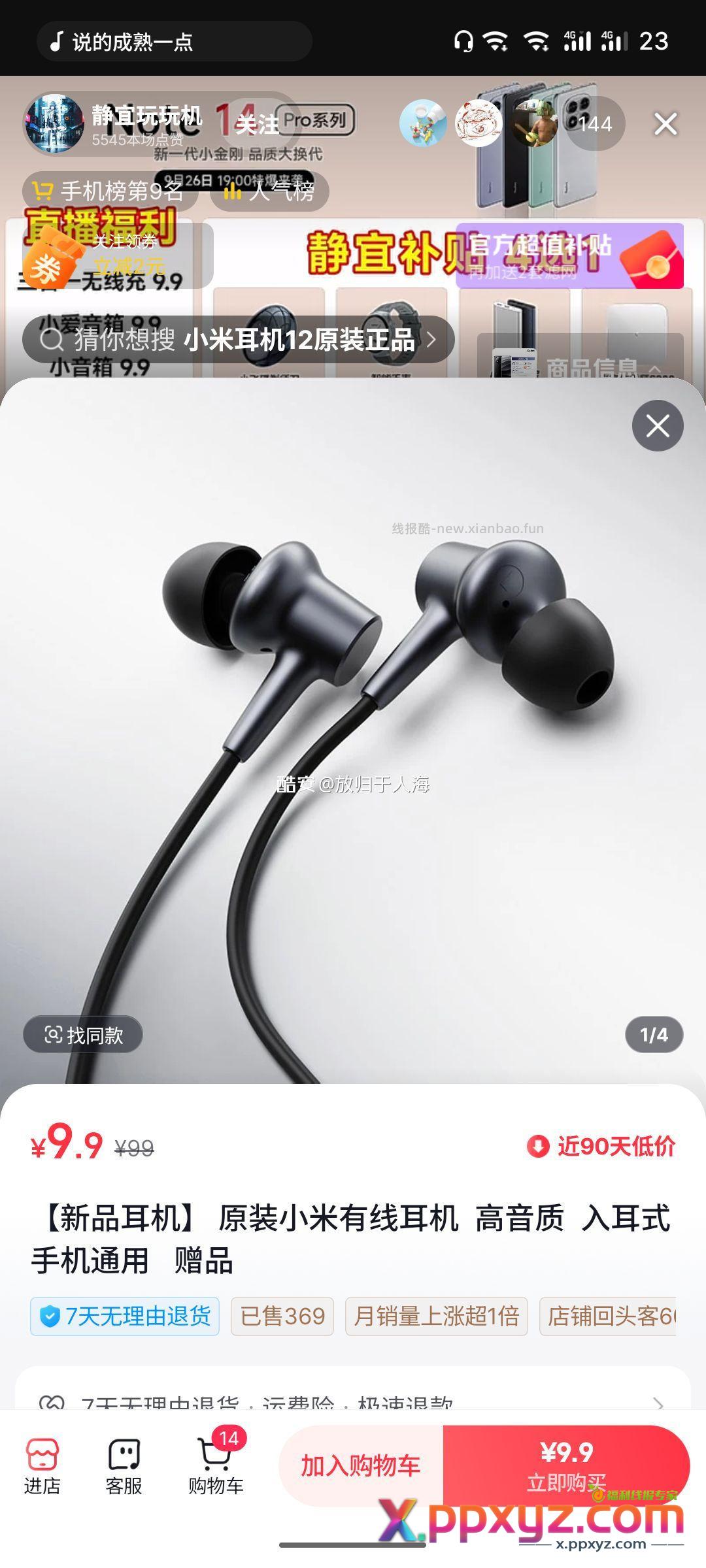Tap 找同款 to find similar items
This screenshot has height=1568, width=706.
(x=83, y=1035)
